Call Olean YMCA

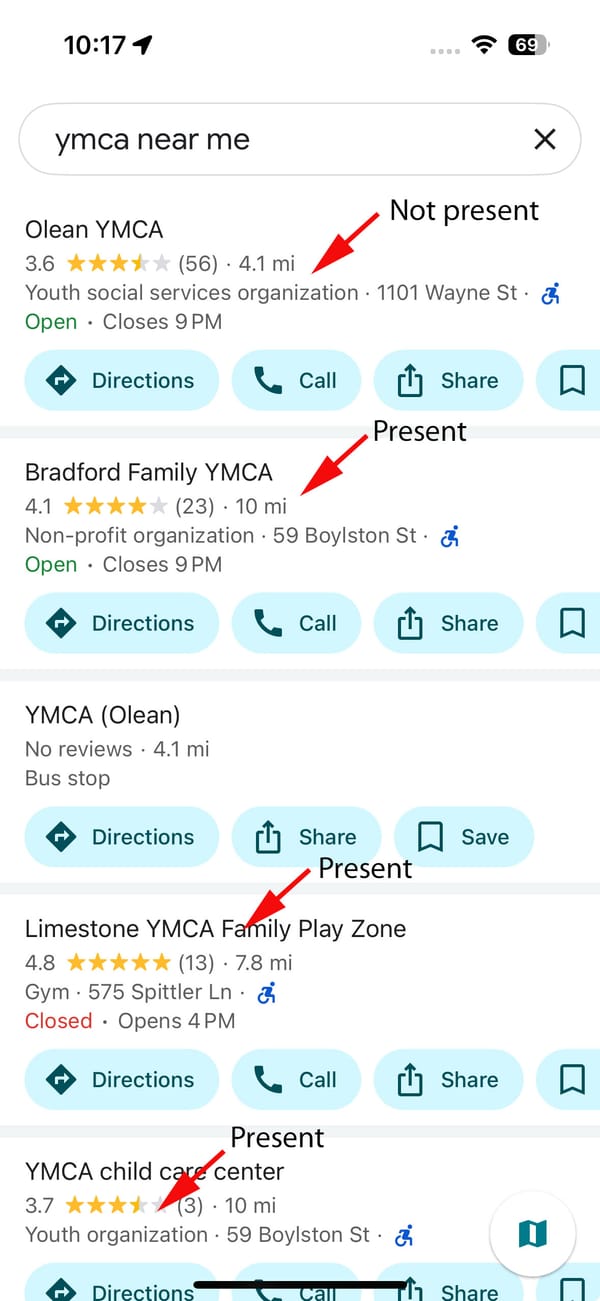pos(296,380)
